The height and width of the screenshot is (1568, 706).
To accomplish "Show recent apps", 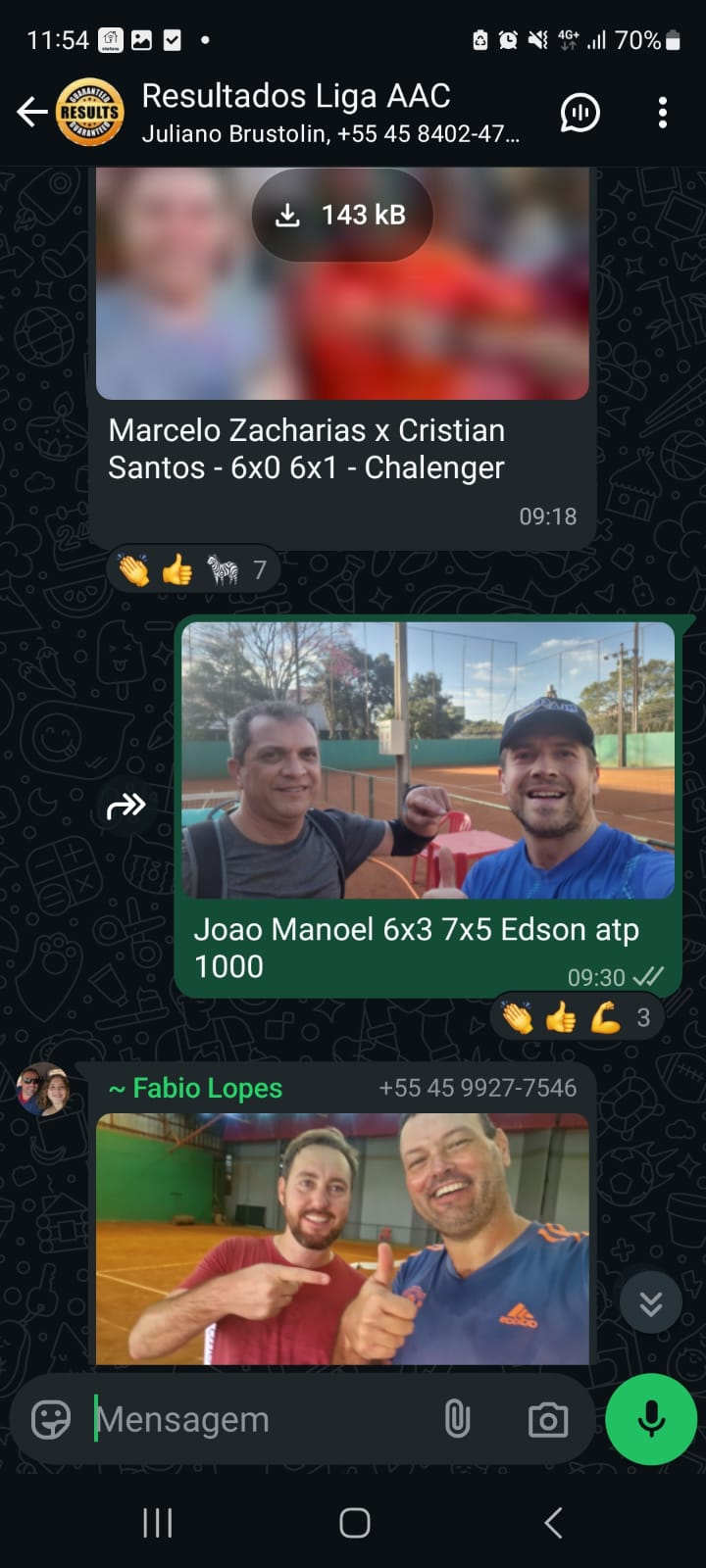I will point(158,1522).
